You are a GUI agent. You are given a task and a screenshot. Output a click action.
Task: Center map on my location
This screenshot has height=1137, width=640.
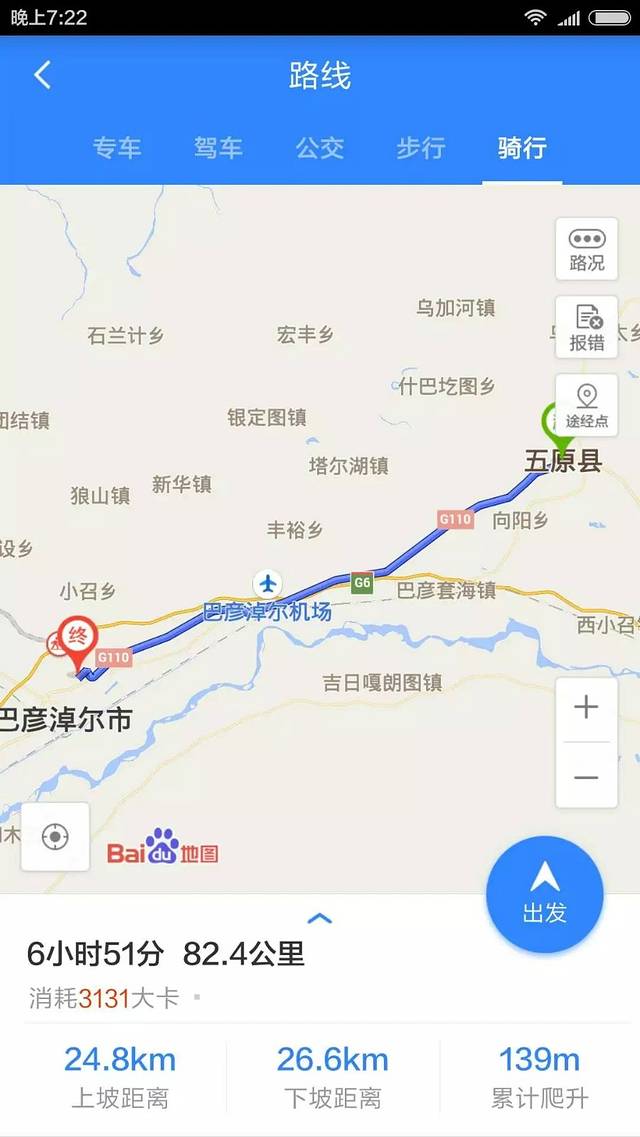55,836
